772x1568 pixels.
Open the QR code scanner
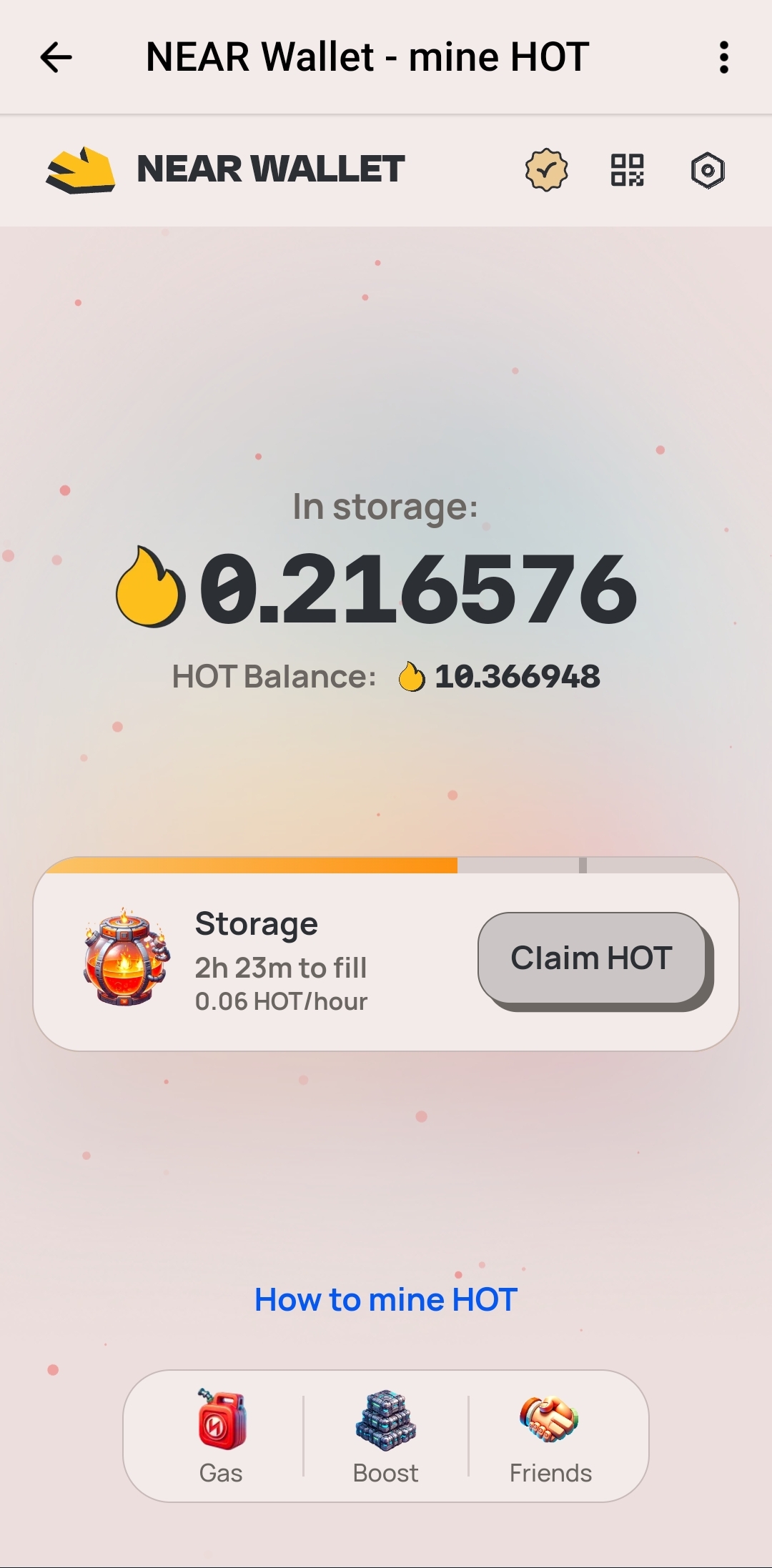point(627,170)
